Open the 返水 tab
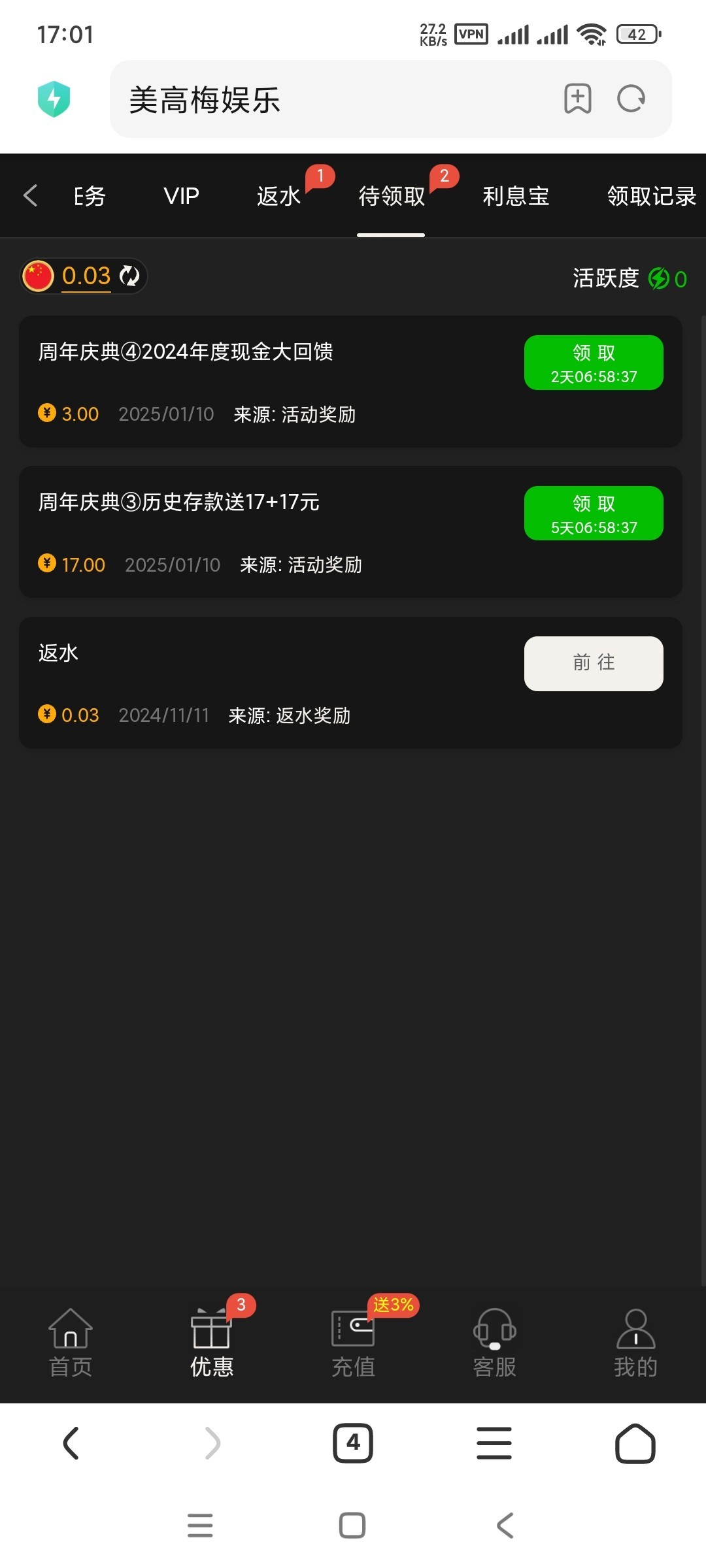Image resolution: width=706 pixels, height=1568 pixels. click(278, 196)
